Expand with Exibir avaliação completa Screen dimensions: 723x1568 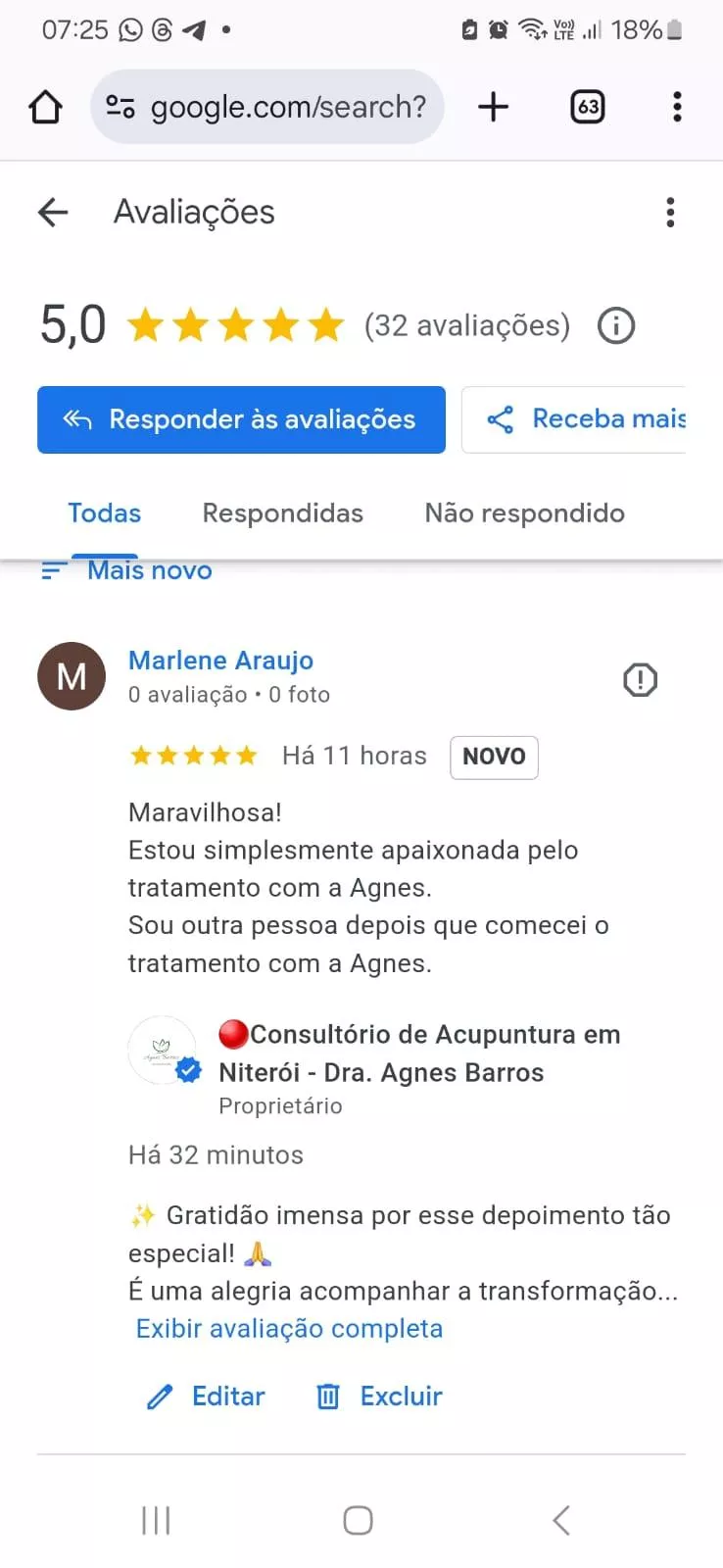[289, 1329]
